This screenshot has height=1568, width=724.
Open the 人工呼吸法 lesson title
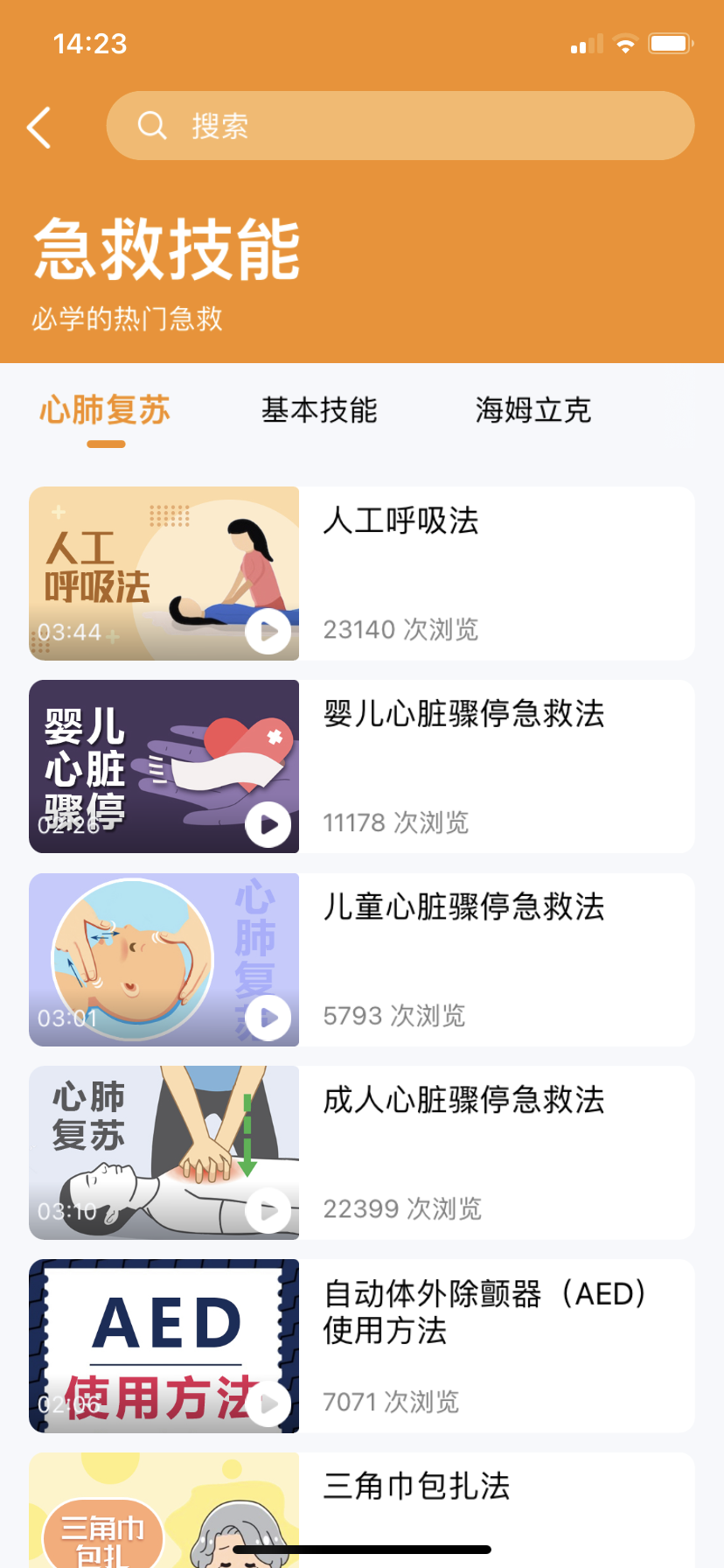[399, 521]
